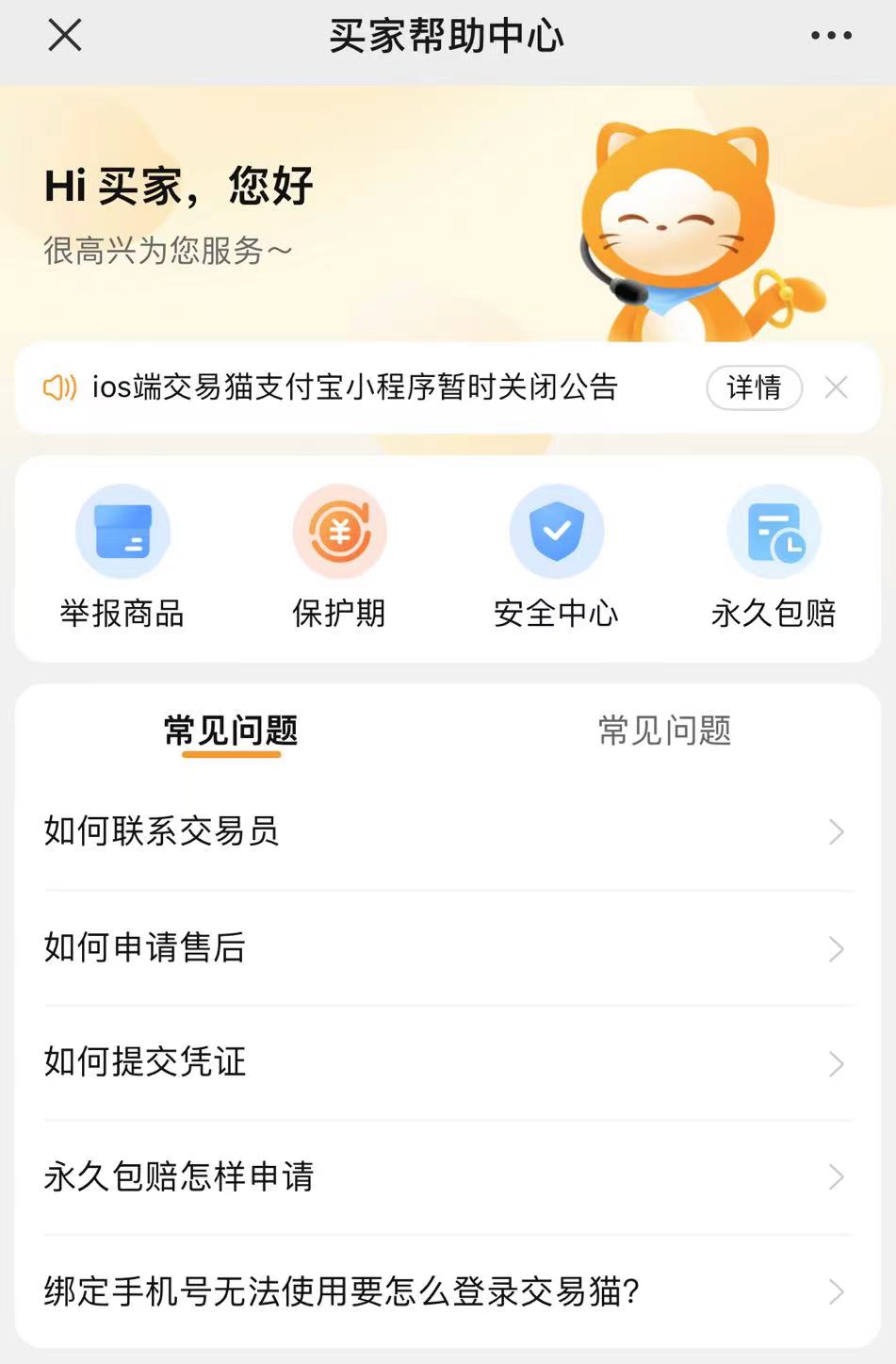
Task: Select the highlighted 常见问题 tab
Action: tap(231, 731)
